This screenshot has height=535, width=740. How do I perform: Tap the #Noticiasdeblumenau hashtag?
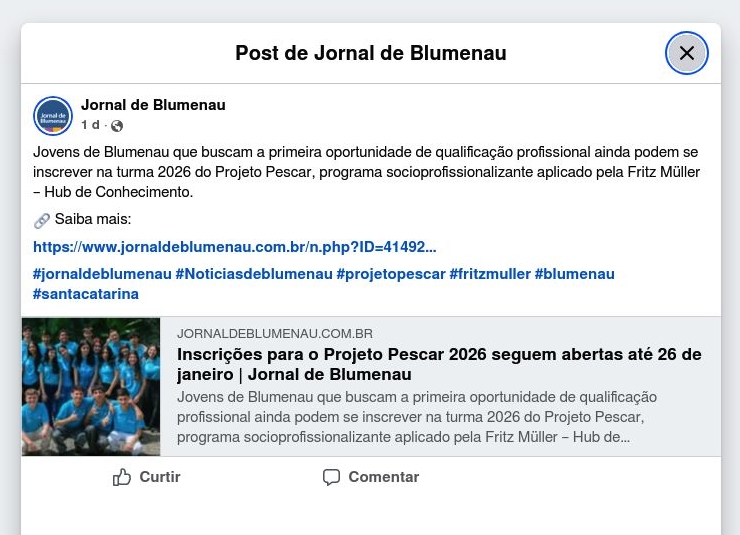tap(254, 274)
